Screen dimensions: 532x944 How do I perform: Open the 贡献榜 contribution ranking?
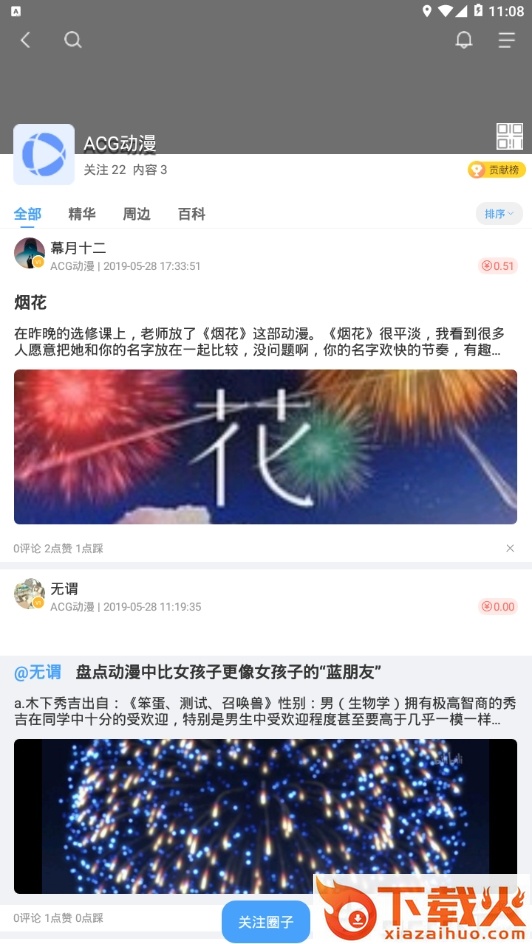pos(496,170)
